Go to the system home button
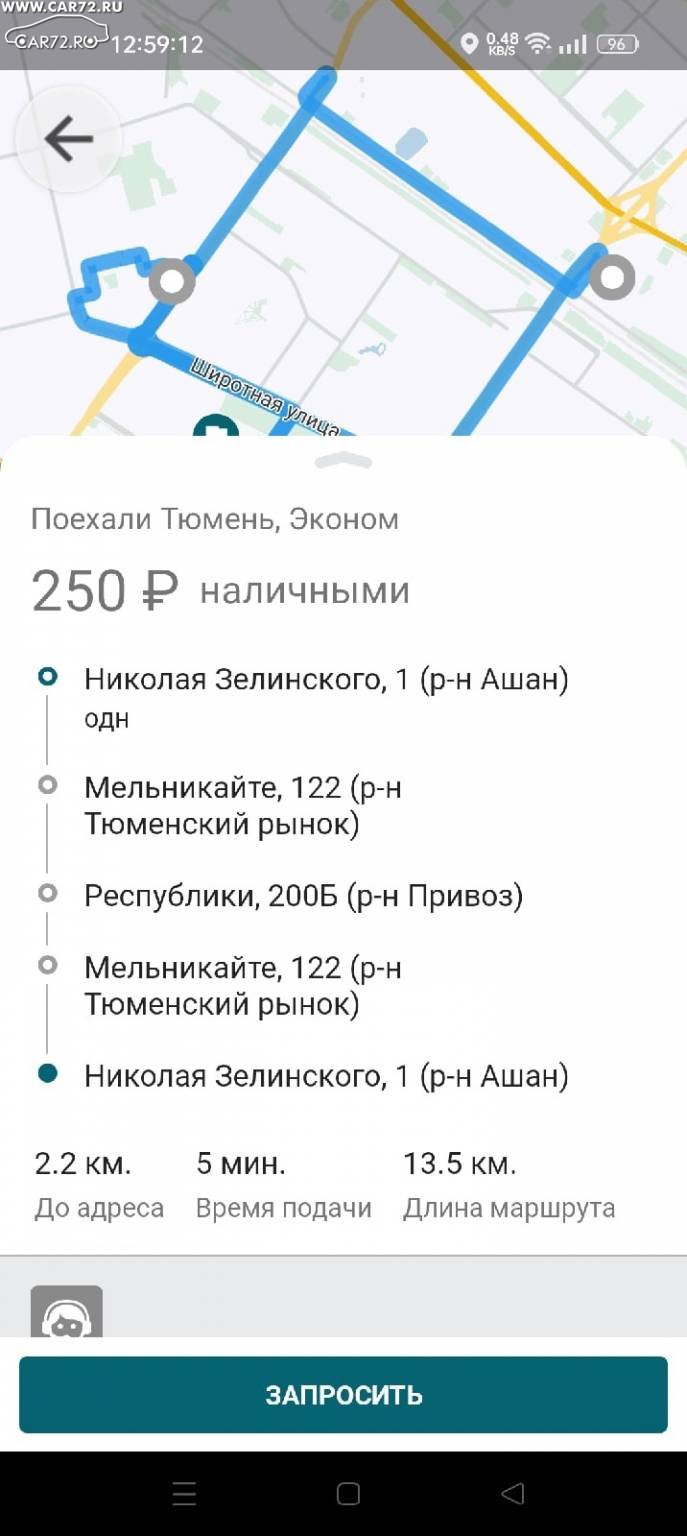 [348, 1494]
